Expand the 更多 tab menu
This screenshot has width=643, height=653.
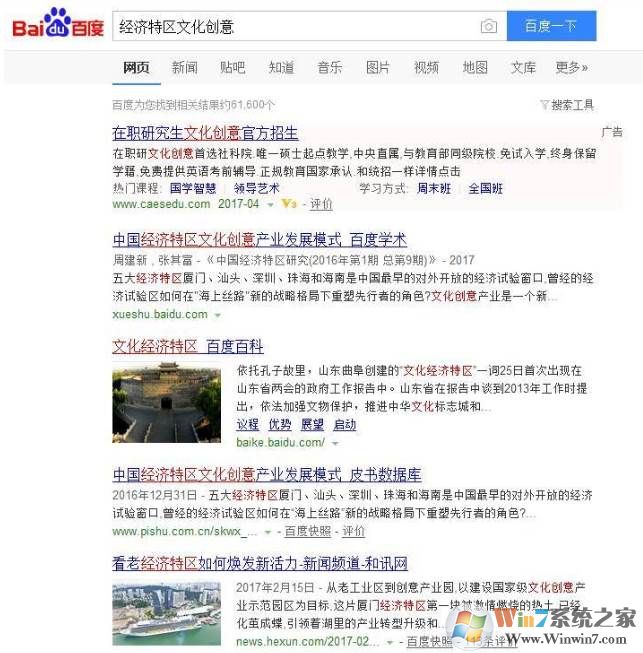click(572, 68)
